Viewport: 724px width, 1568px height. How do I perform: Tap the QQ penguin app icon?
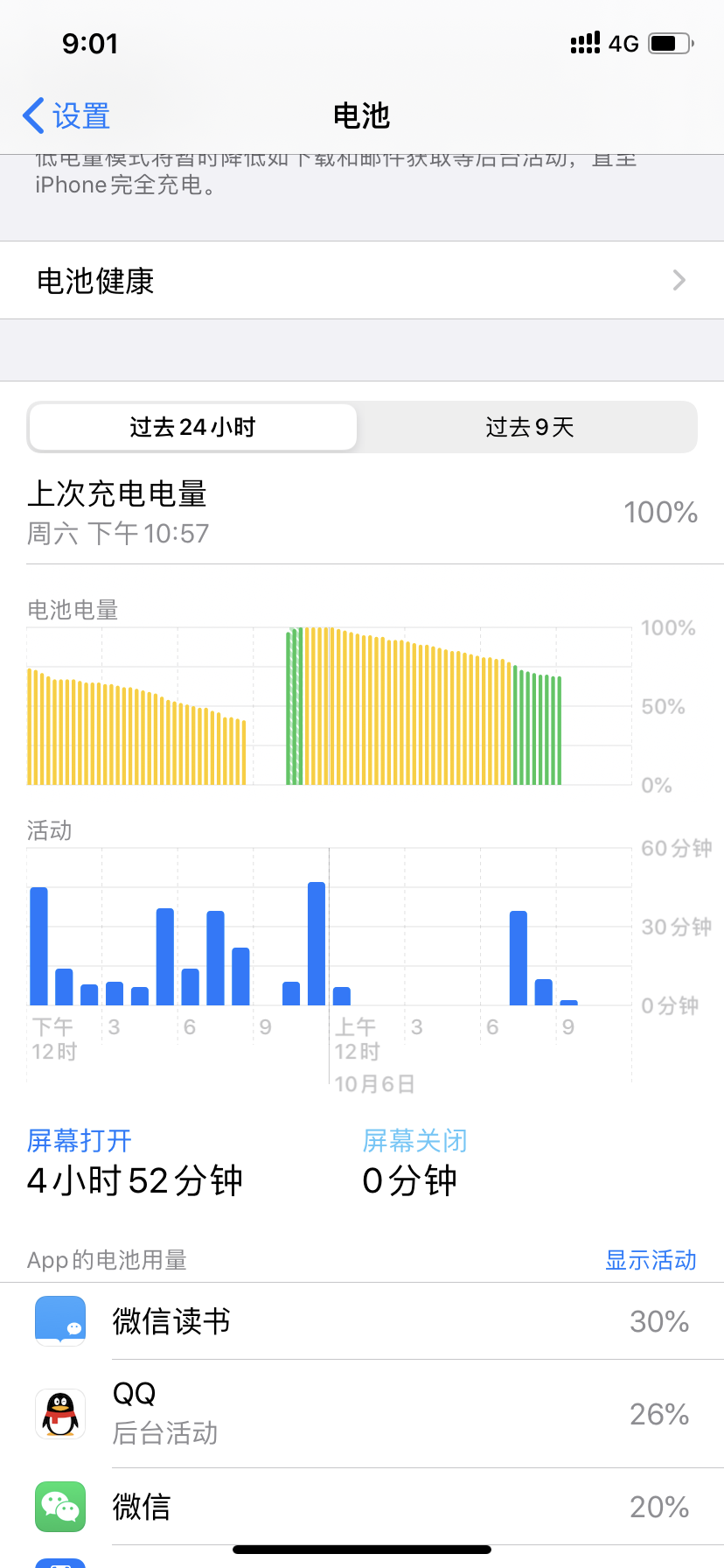coord(59,1415)
